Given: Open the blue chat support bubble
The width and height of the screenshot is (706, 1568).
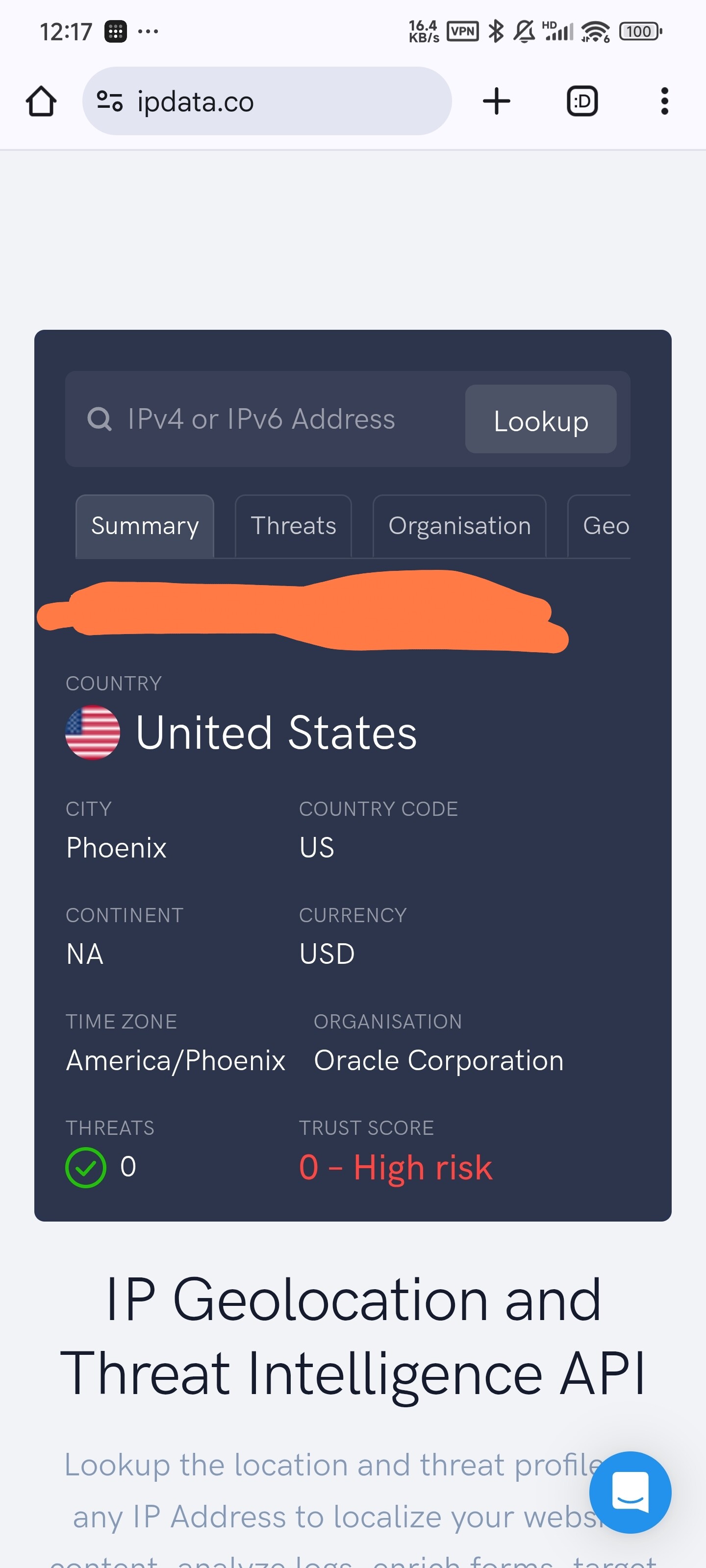Looking at the screenshot, I should (x=630, y=1493).
